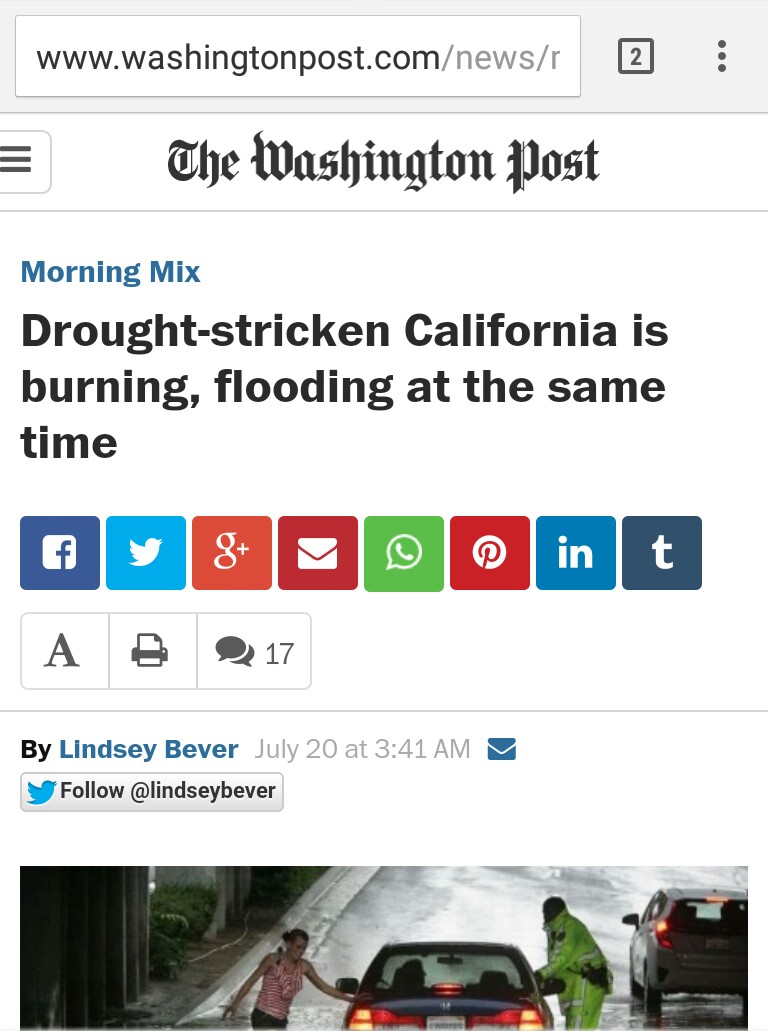Viewport: 768px width, 1031px height.
Task: Share the article on LinkedIn
Action: click(x=576, y=553)
